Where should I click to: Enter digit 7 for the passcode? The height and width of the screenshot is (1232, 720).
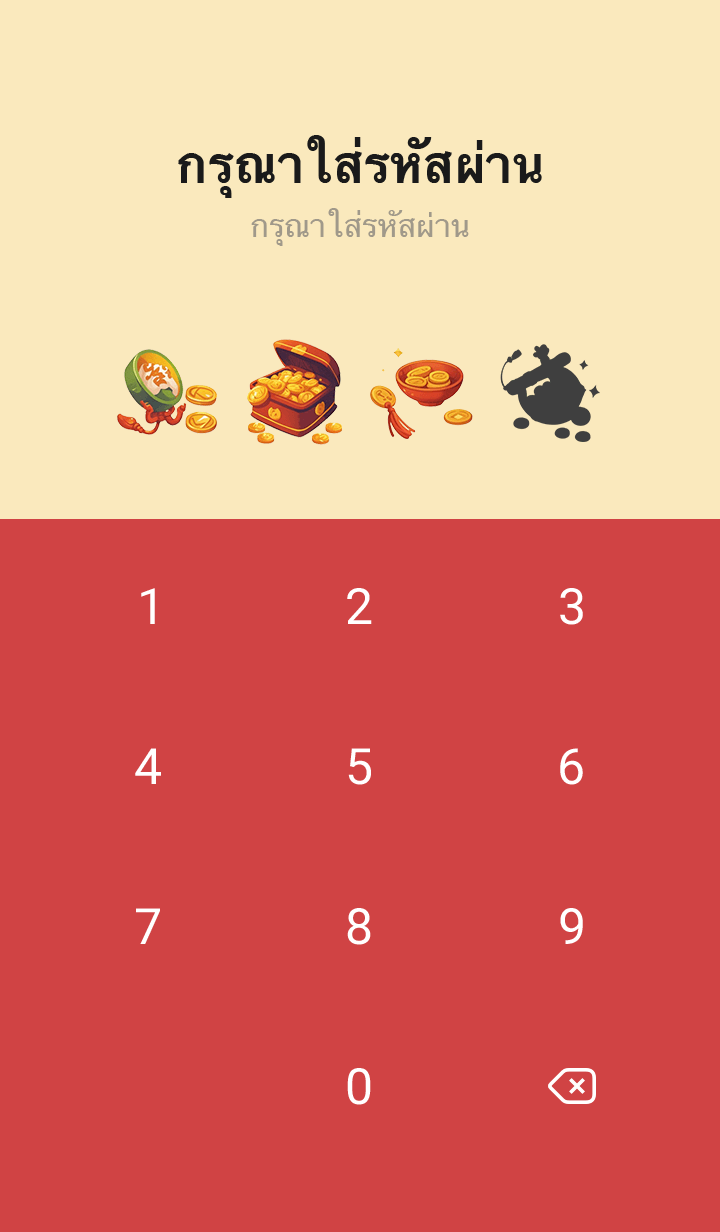point(148,927)
